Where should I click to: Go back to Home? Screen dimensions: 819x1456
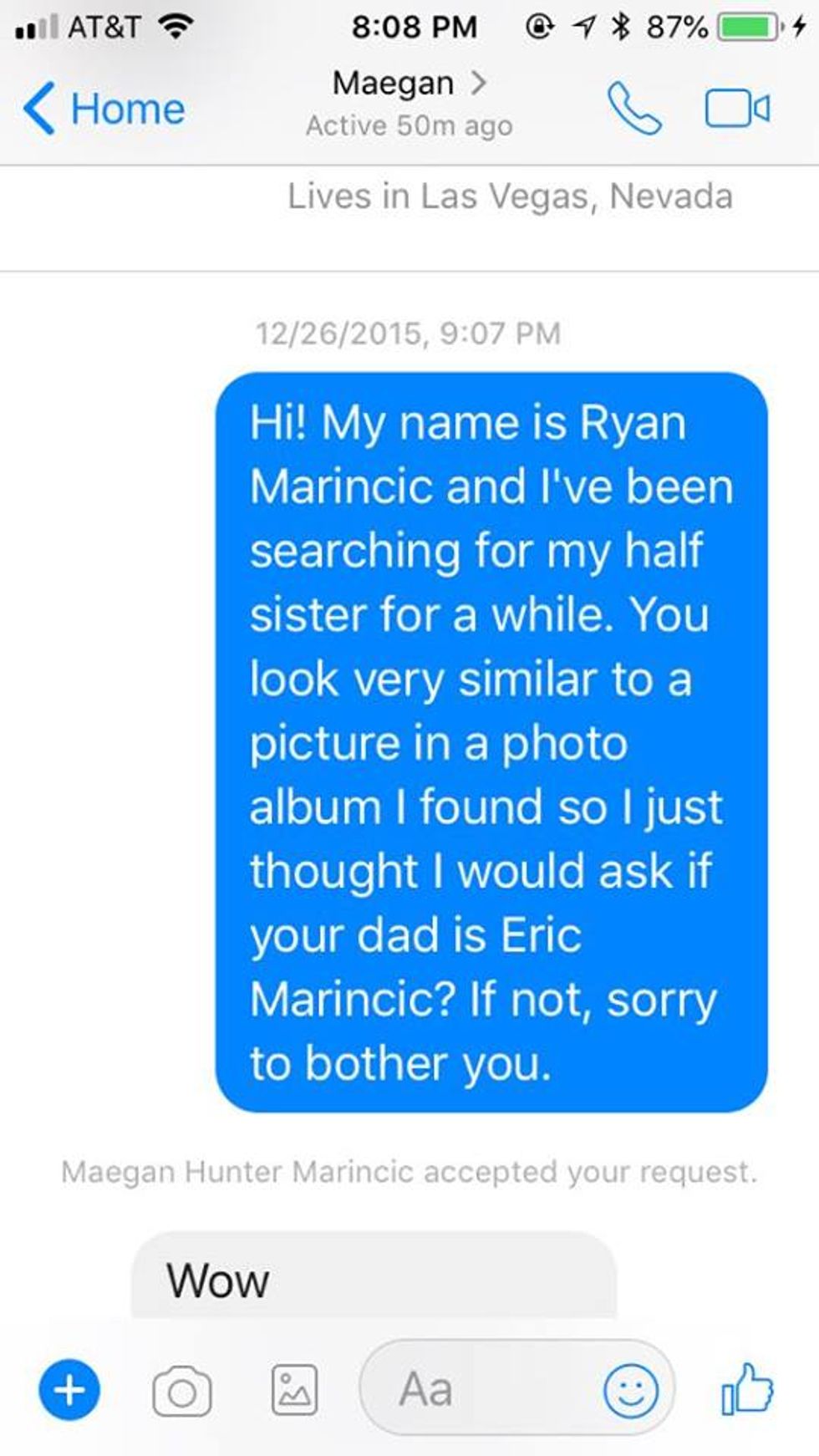(x=104, y=109)
